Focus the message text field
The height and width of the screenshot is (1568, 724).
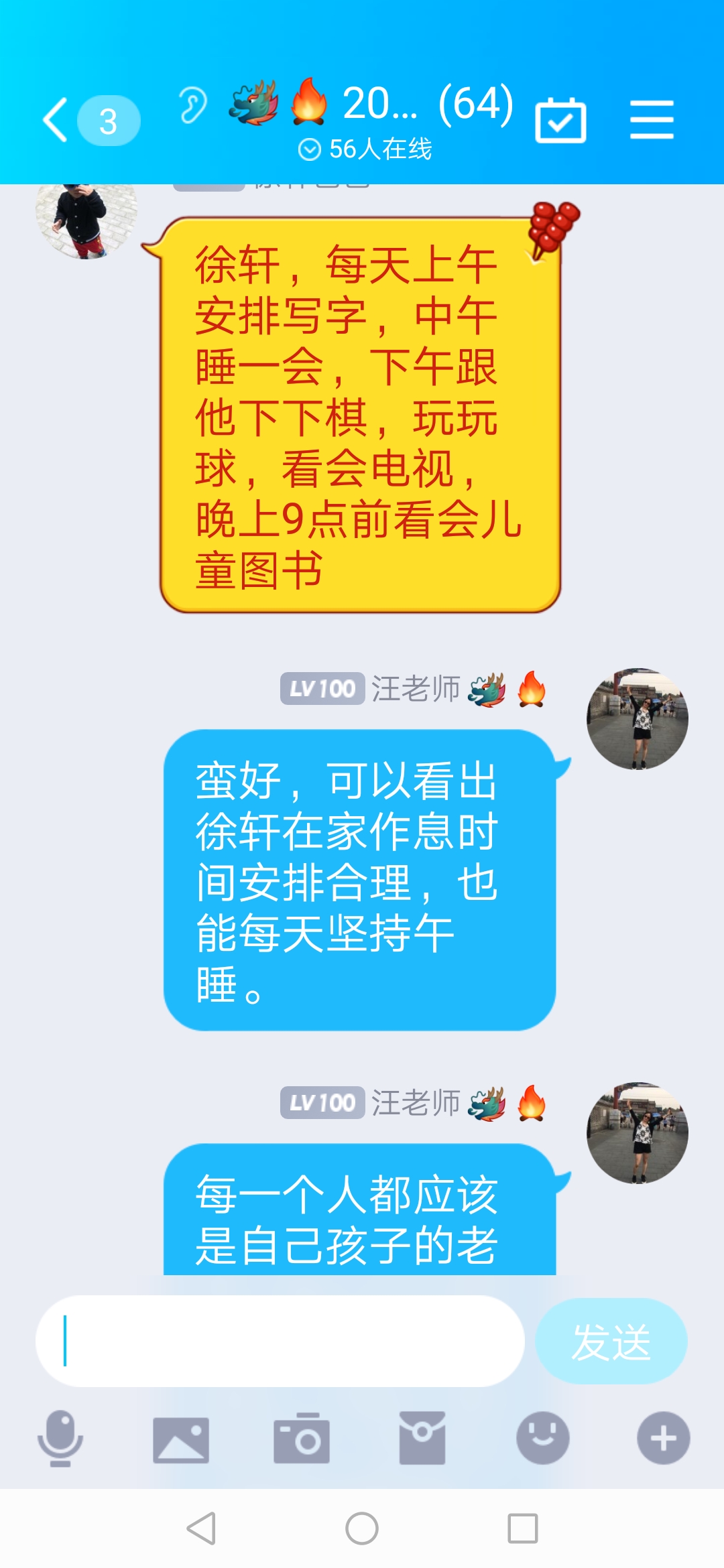click(282, 1341)
